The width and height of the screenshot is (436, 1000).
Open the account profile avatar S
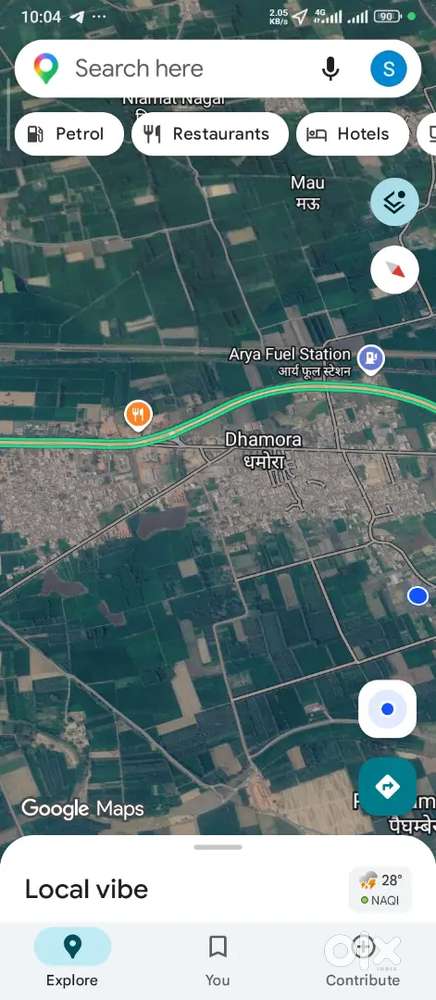[388, 69]
